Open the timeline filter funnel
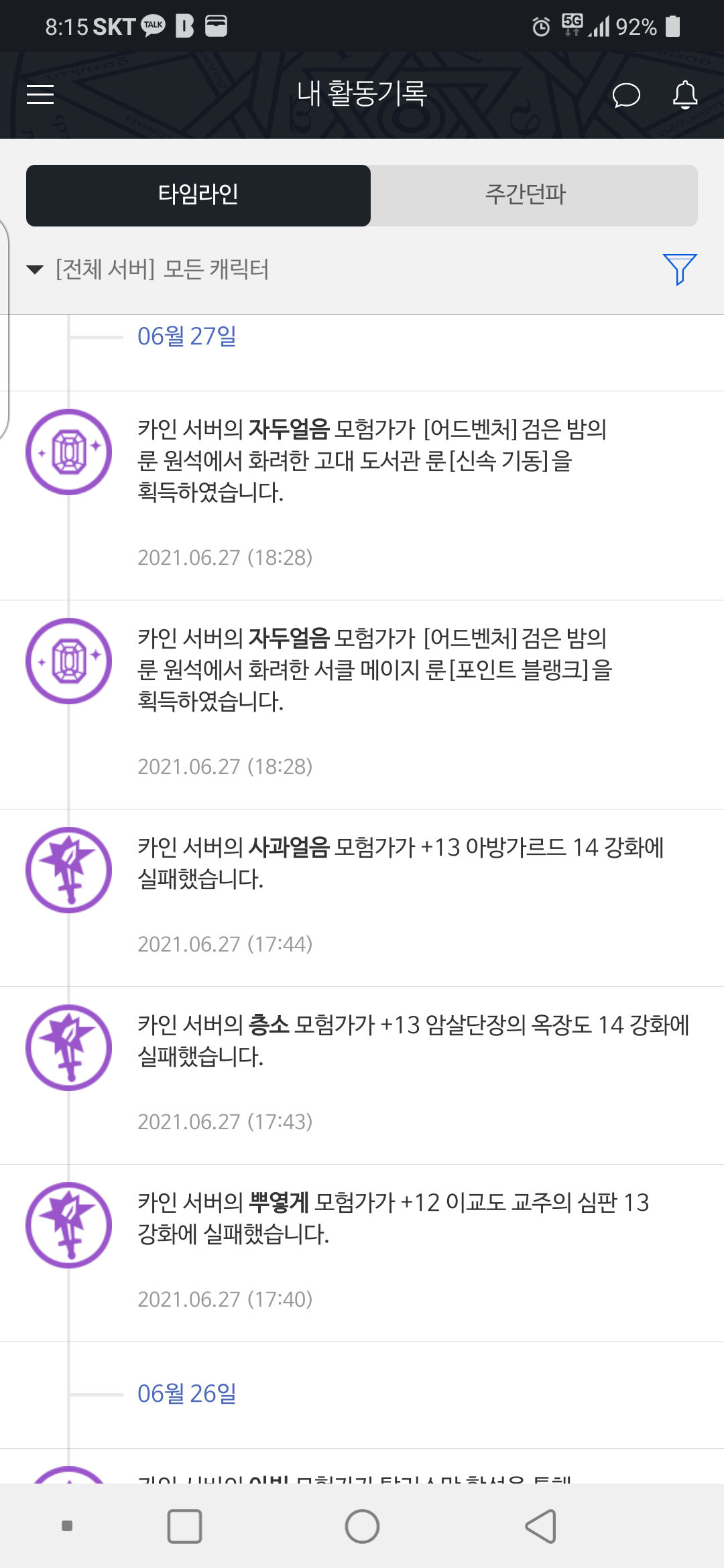Screen dimensions: 724x1568 click(x=680, y=269)
